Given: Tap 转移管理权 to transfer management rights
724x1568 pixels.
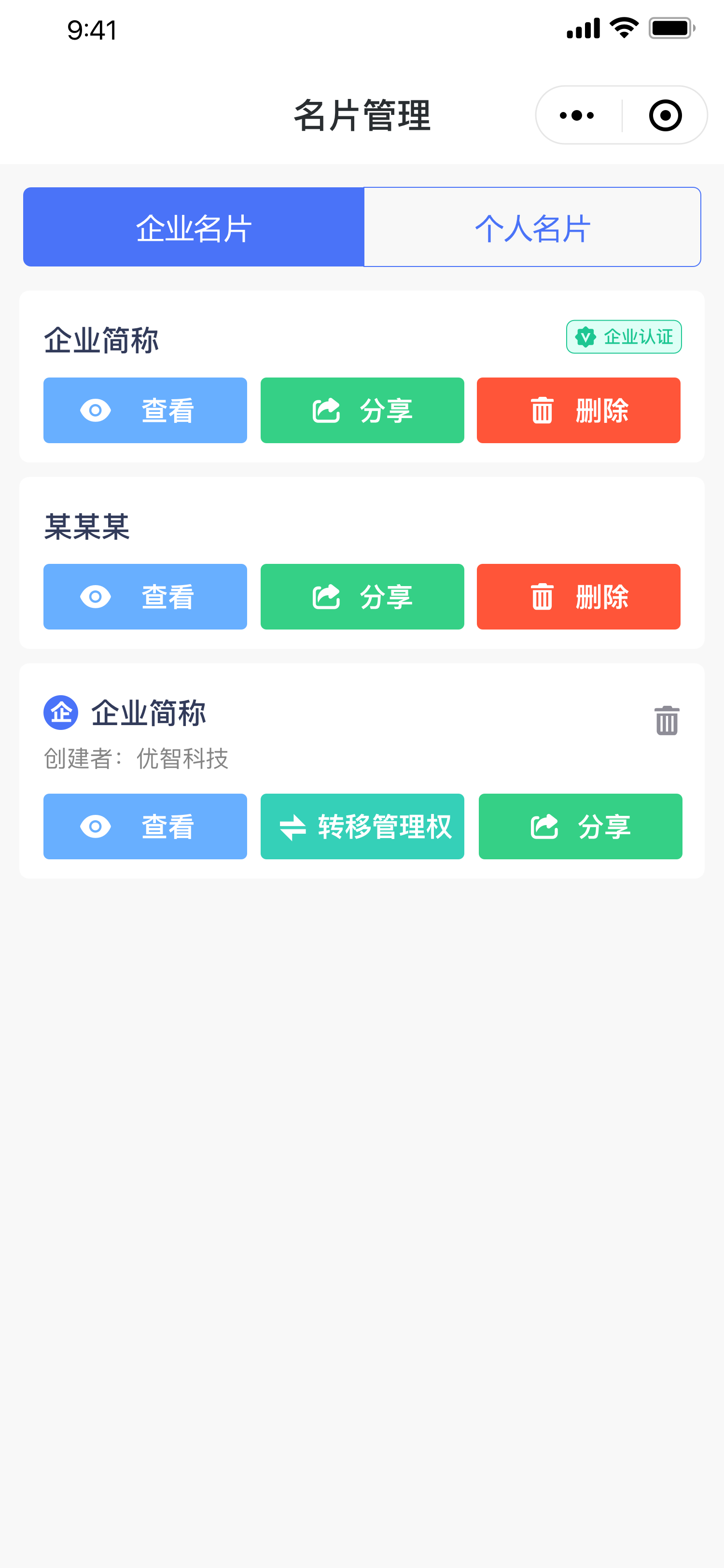Looking at the screenshot, I should coord(362,826).
